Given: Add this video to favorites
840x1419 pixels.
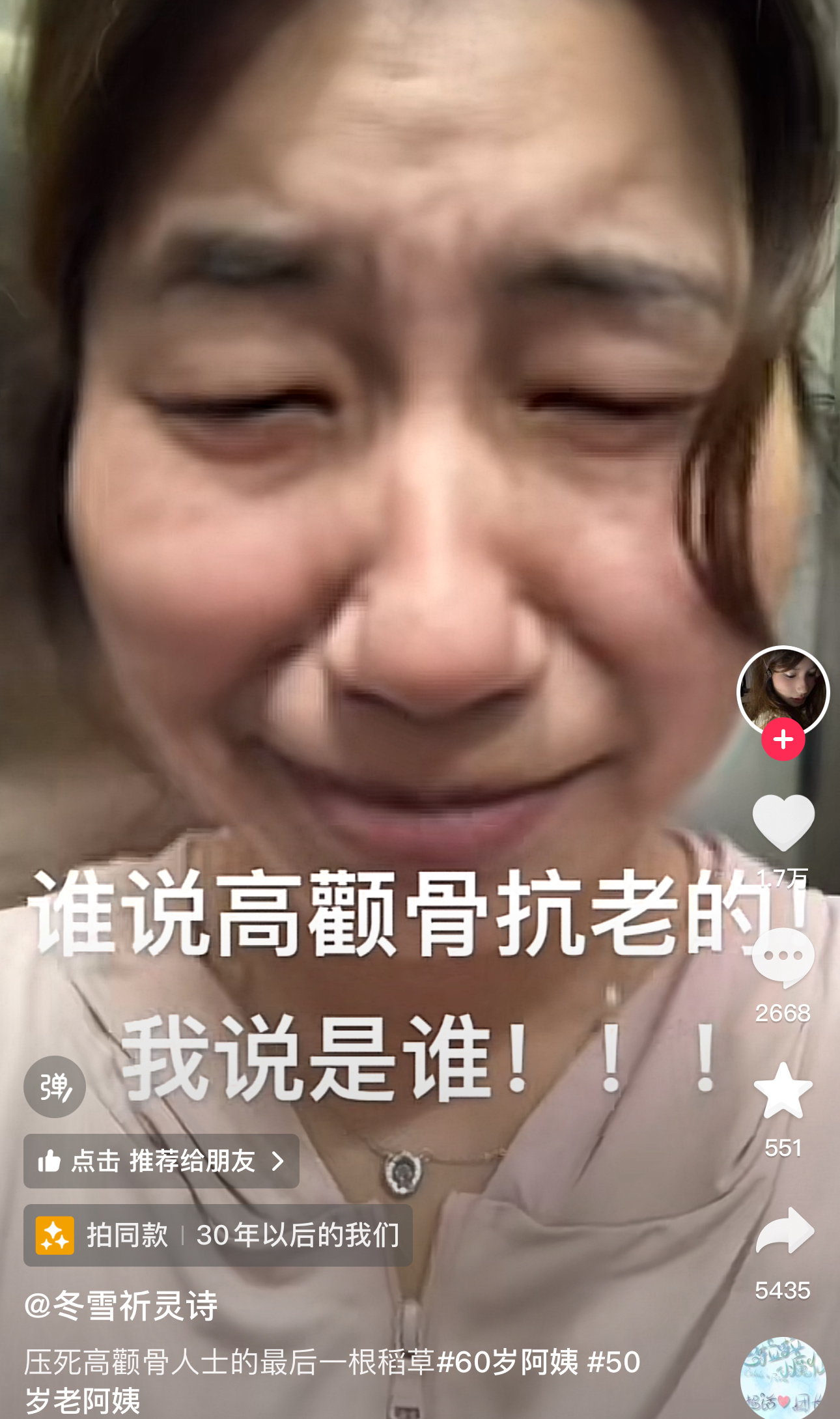Looking at the screenshot, I should point(783,1091).
